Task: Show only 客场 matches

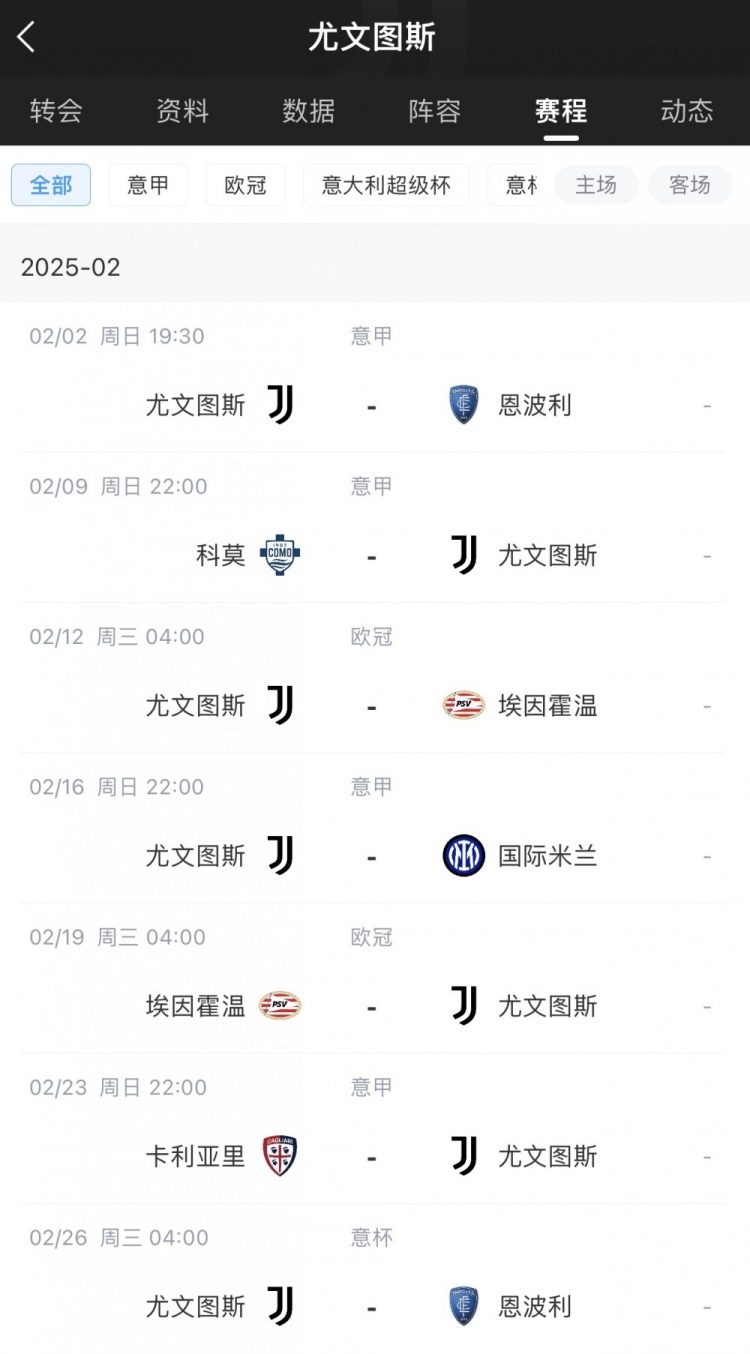Action: click(x=690, y=185)
